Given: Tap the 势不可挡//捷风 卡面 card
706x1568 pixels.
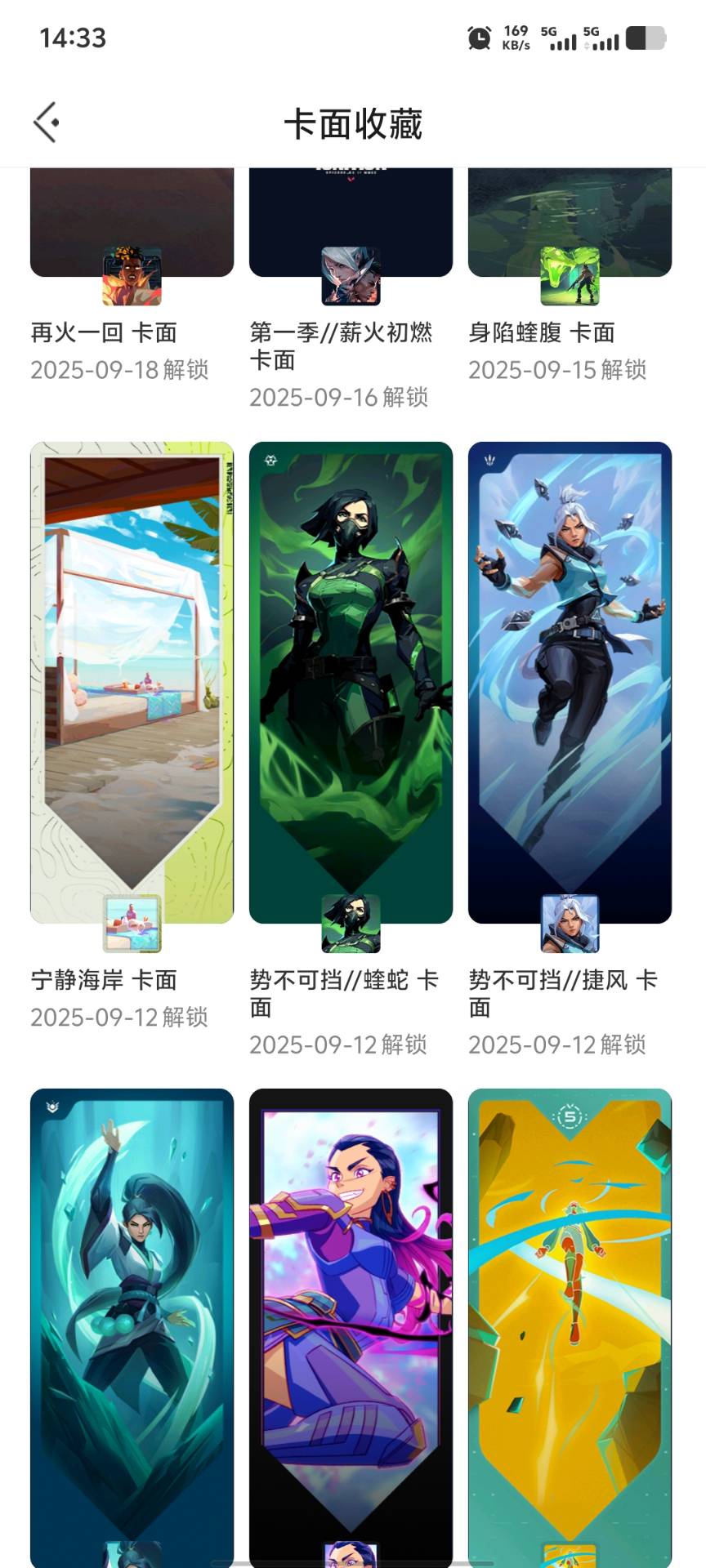Looking at the screenshot, I should point(570,682).
